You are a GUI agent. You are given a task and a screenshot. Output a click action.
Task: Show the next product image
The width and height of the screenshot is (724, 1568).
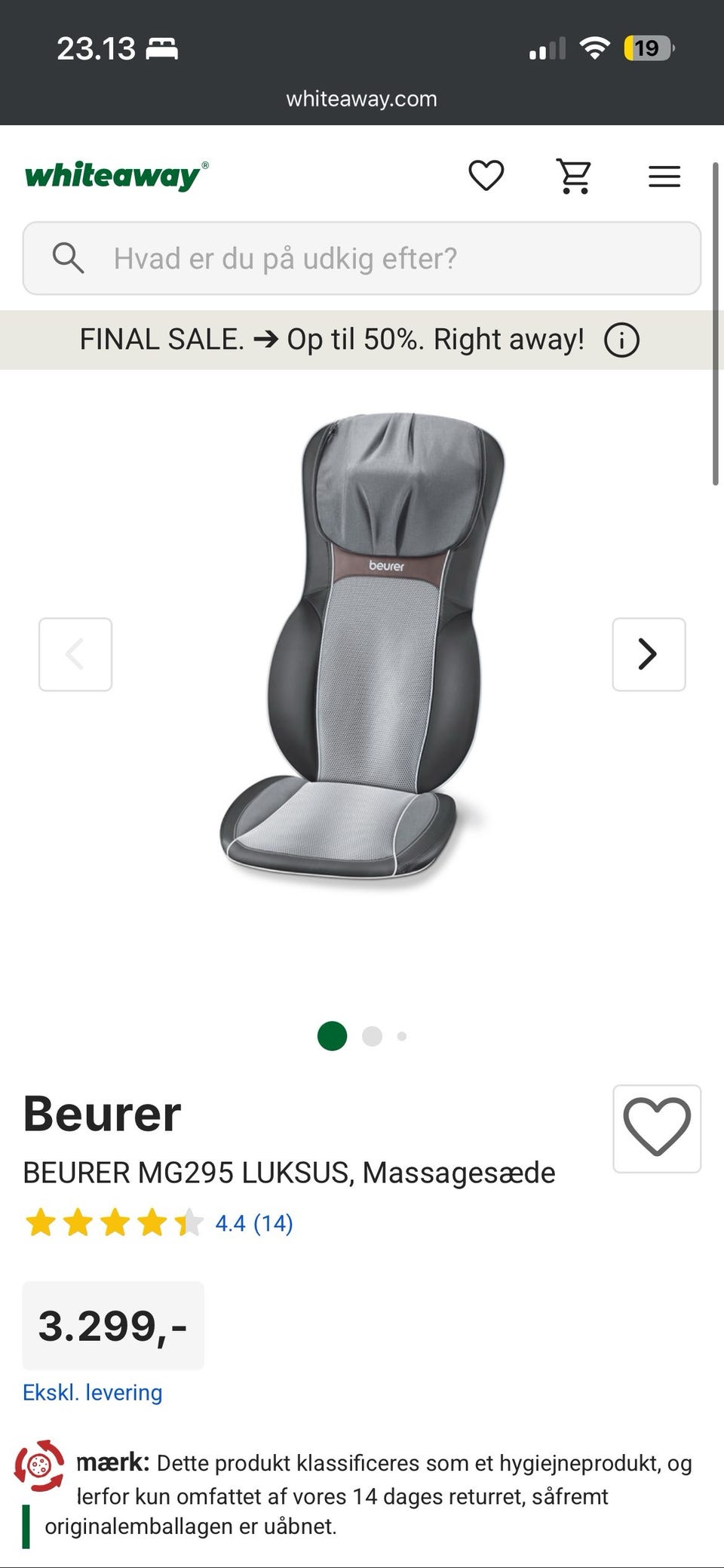click(x=649, y=654)
